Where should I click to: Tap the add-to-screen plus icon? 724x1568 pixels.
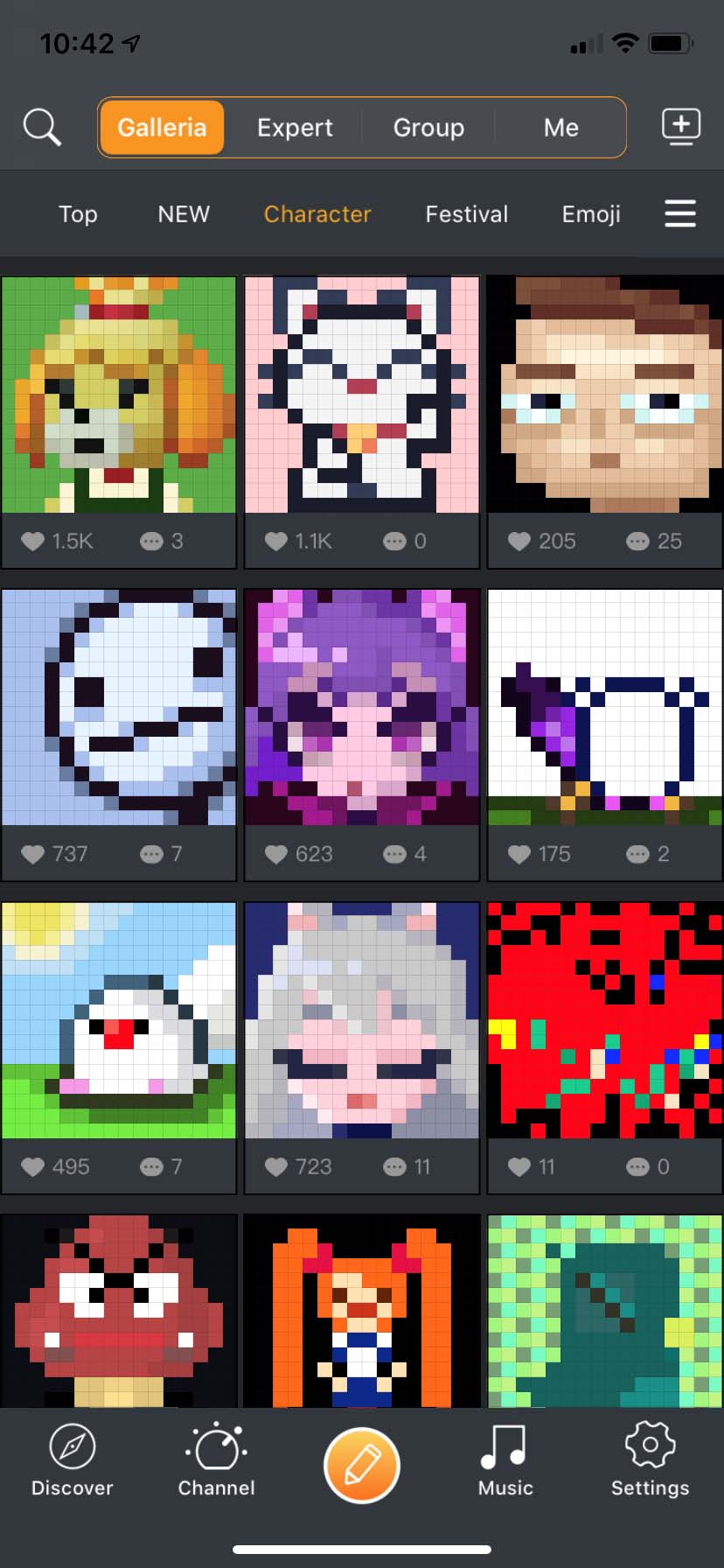coord(681,127)
